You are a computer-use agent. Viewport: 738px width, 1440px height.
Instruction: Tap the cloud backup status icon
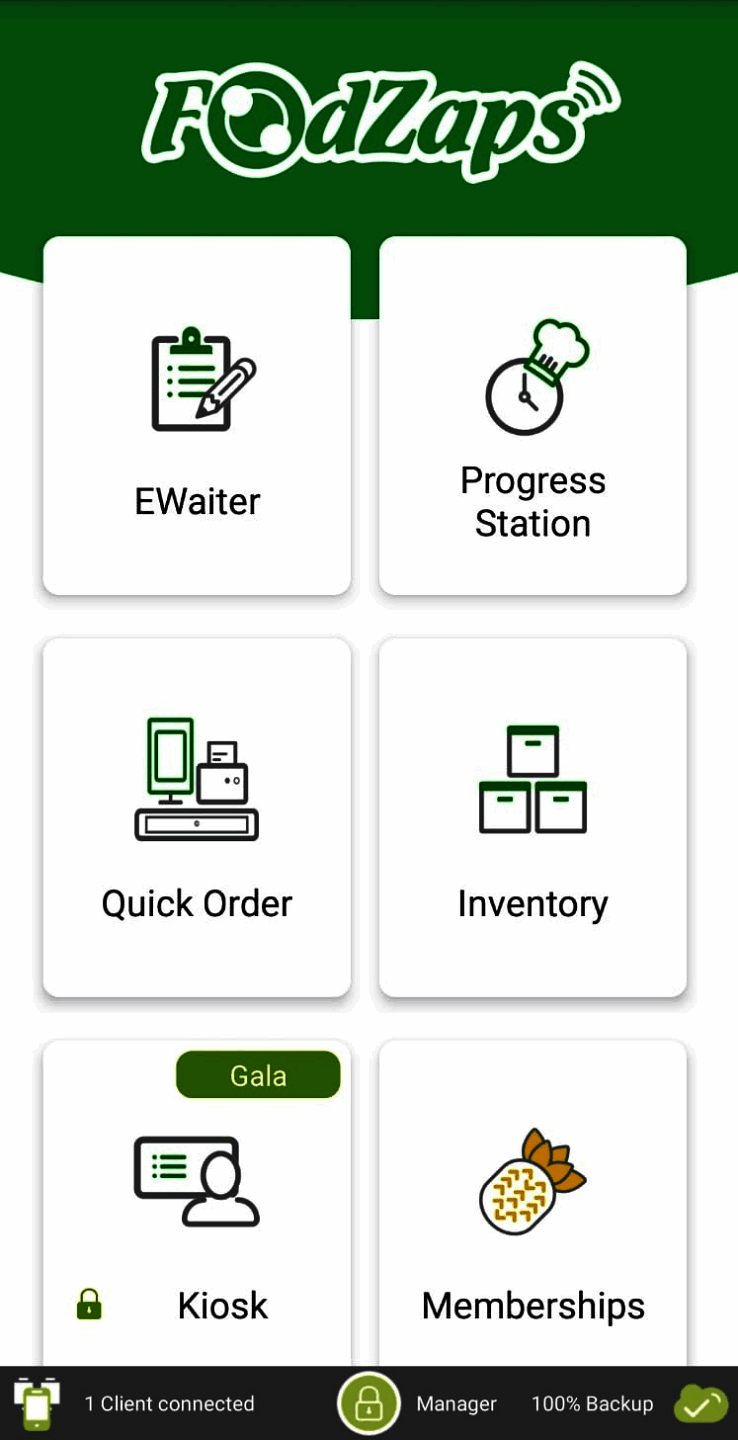click(701, 1404)
